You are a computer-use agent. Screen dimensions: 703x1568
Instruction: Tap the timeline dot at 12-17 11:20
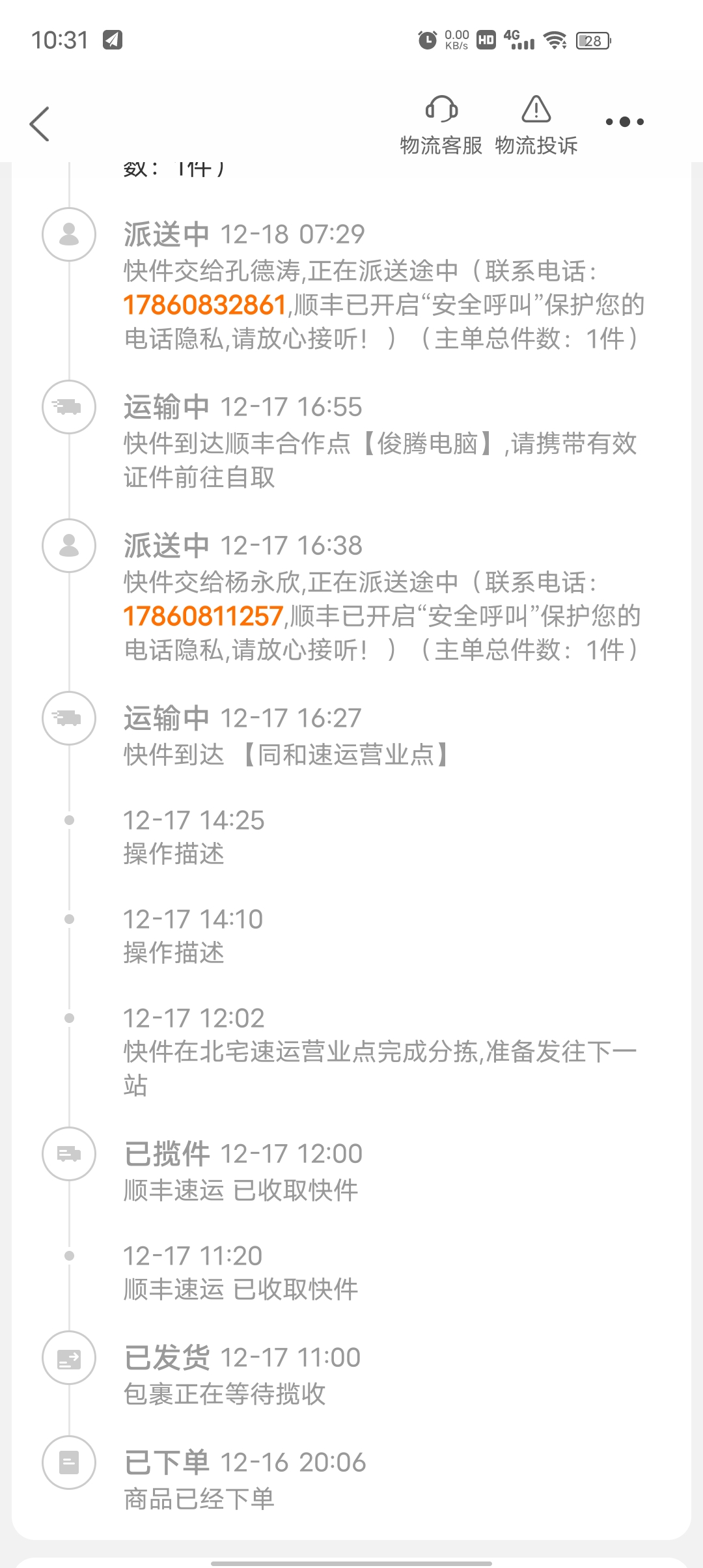(70, 1257)
